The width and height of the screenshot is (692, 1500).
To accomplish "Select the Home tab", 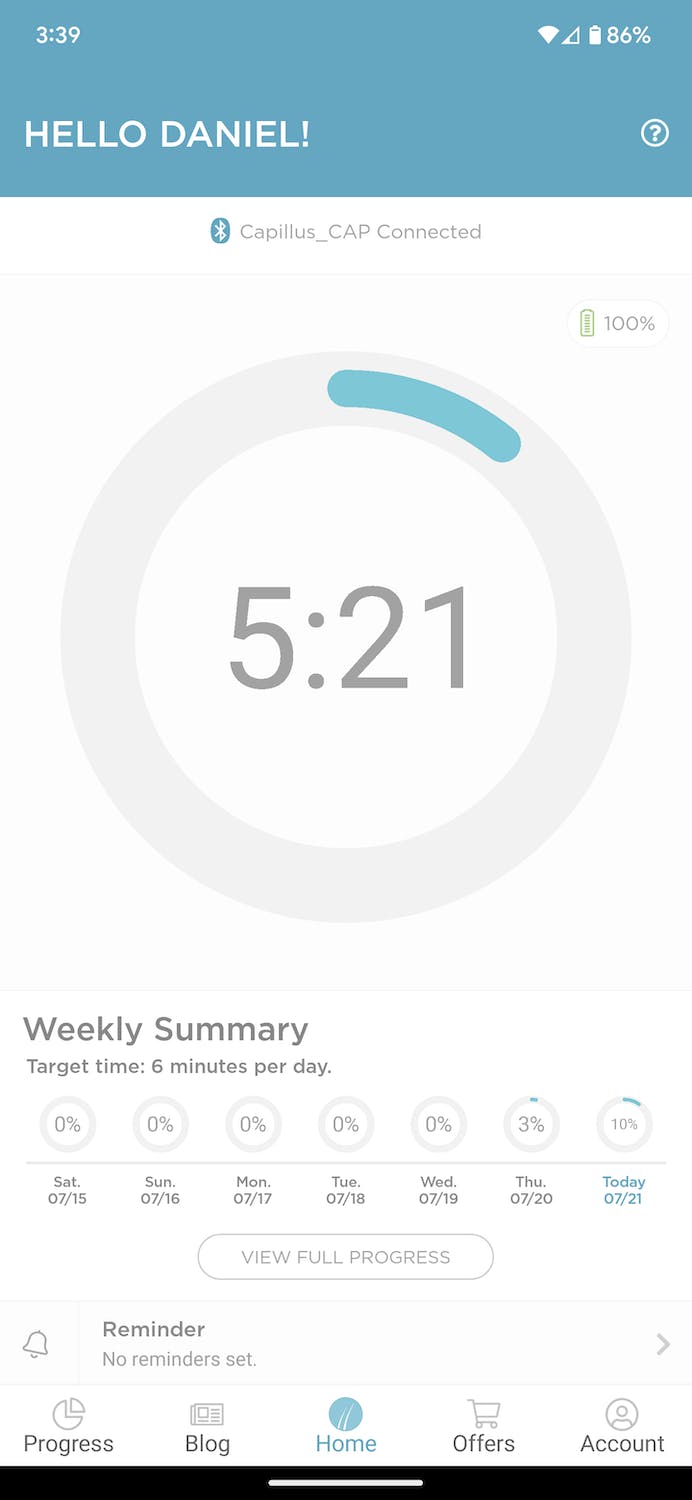I will click(346, 1427).
